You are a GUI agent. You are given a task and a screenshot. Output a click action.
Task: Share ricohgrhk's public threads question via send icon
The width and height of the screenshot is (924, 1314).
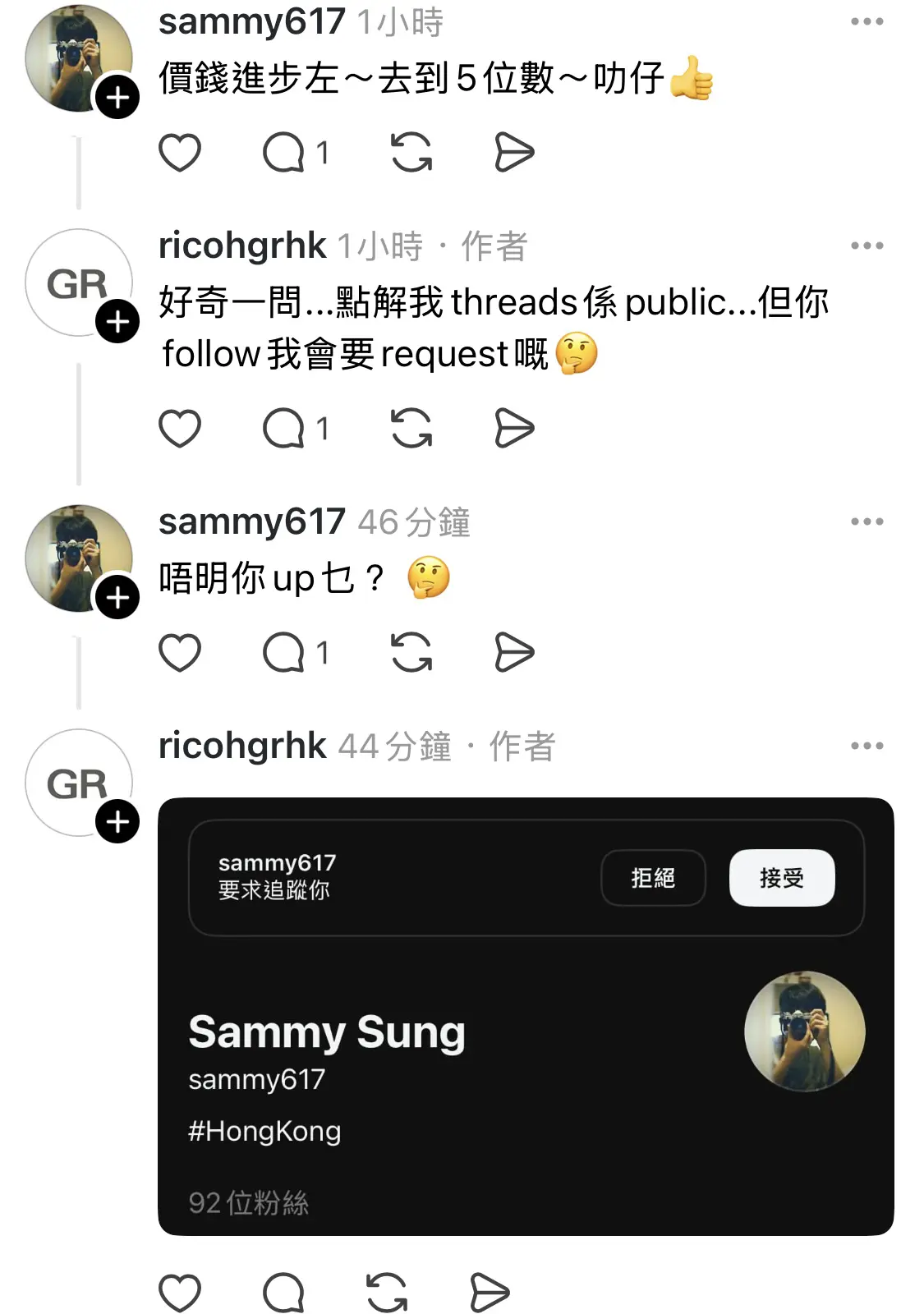(514, 426)
